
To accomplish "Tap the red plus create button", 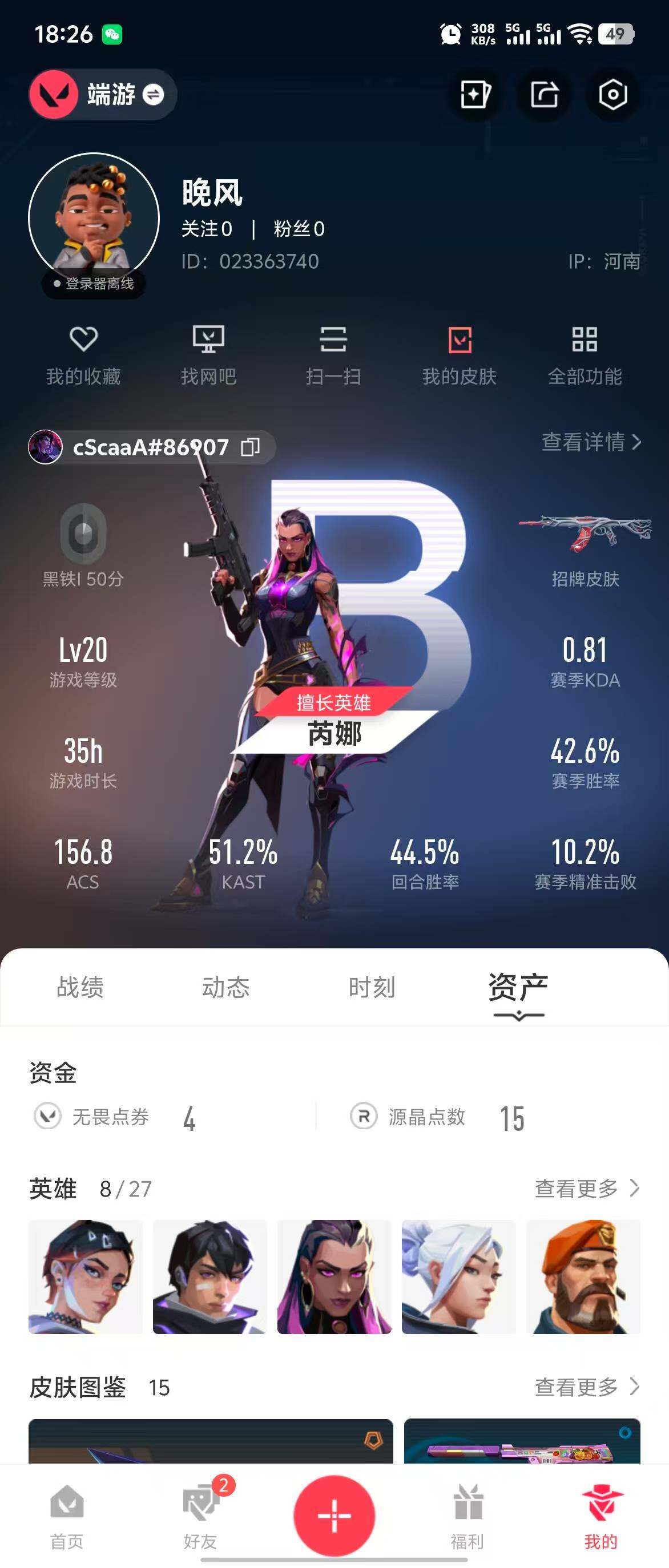I will point(334,1514).
